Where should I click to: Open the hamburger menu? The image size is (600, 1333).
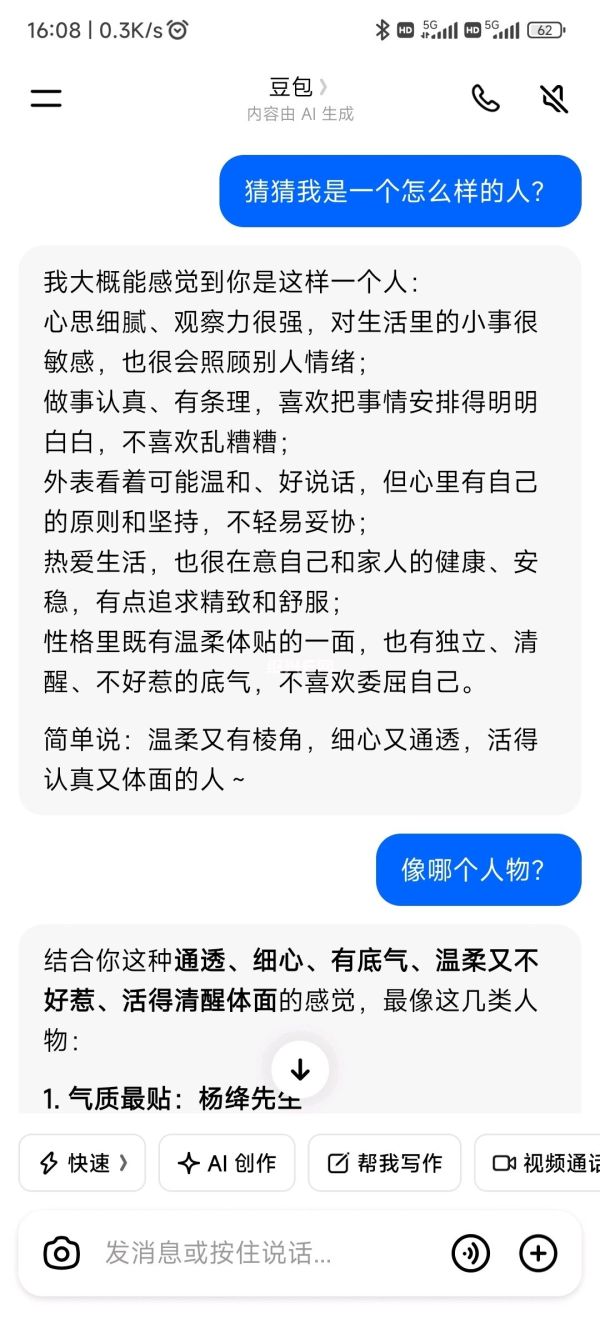[x=46, y=98]
